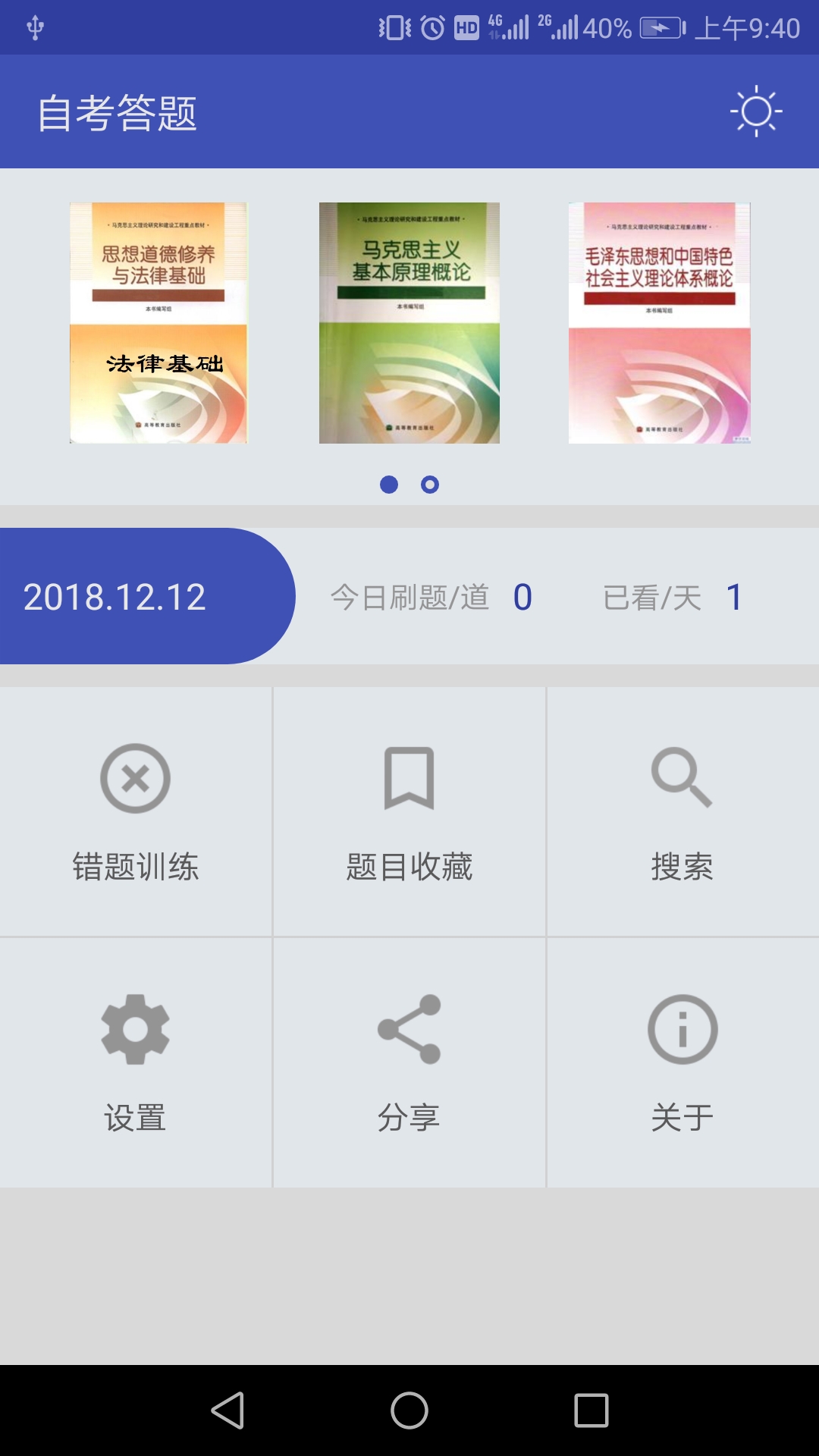This screenshot has width=819, height=1456.
Task: Open the 关于 about page
Action: pyautogui.click(x=682, y=1062)
